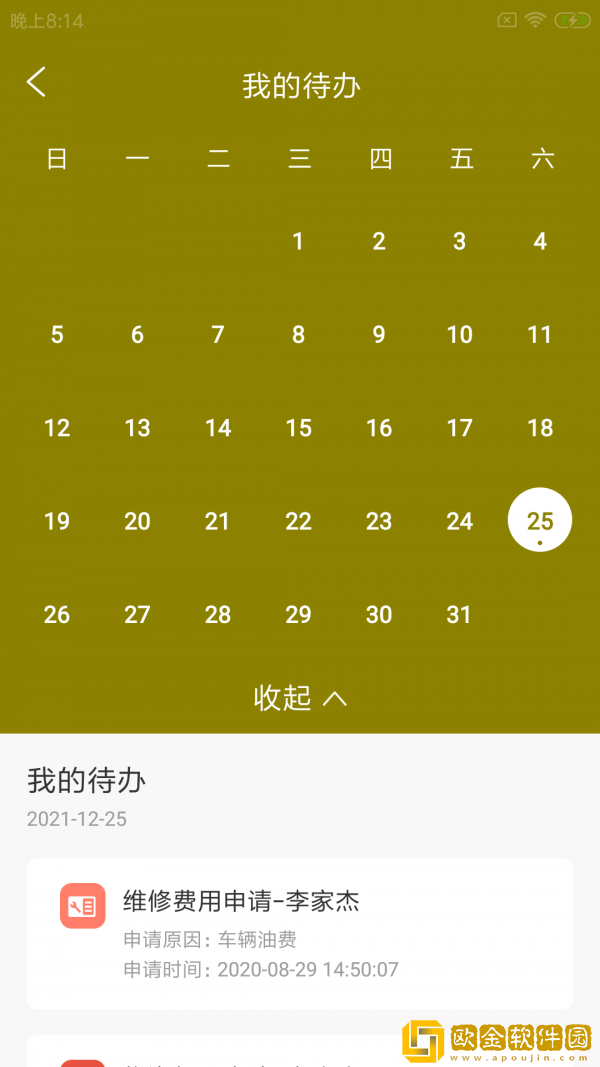Tap day 9 in the calendar
The height and width of the screenshot is (1067, 600).
[x=379, y=335]
